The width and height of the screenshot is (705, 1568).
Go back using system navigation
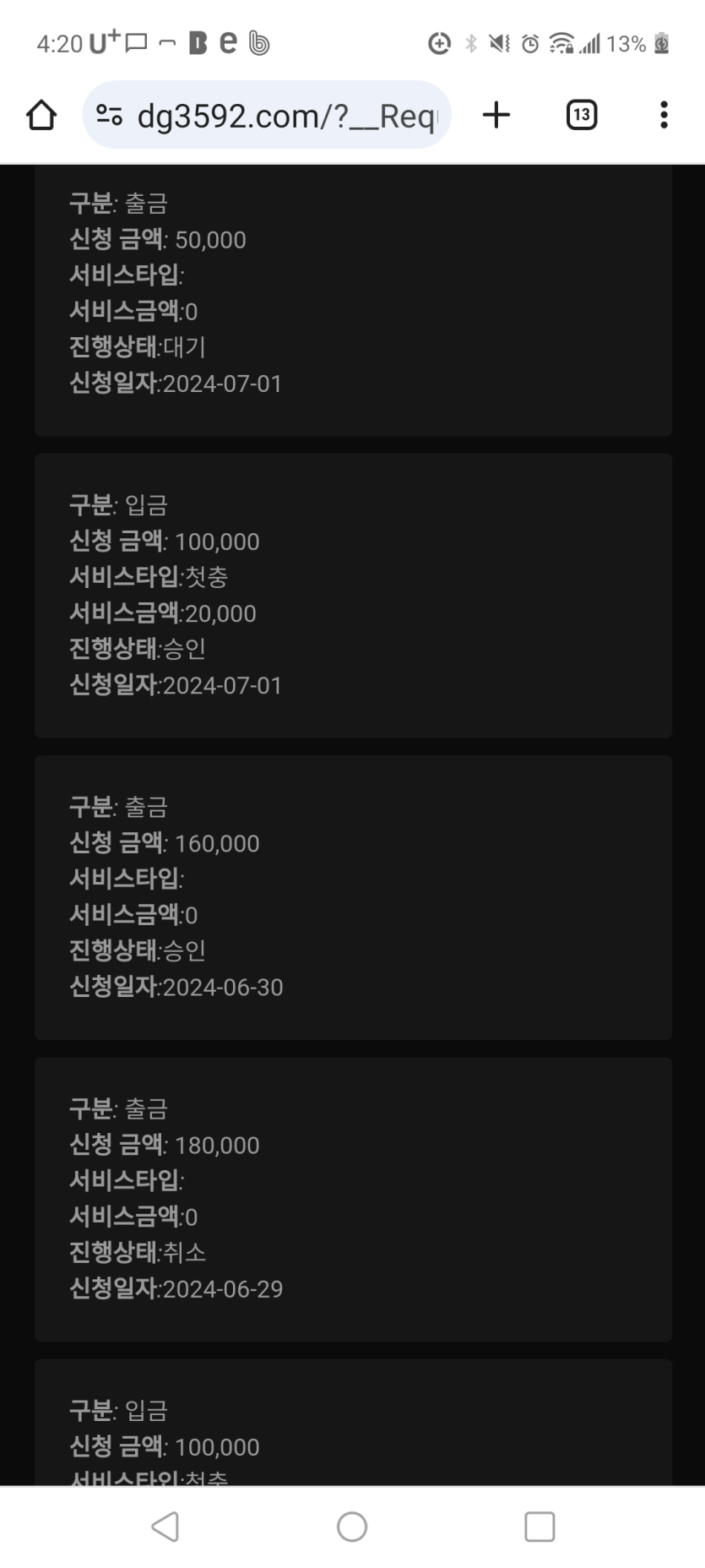tap(165, 1526)
